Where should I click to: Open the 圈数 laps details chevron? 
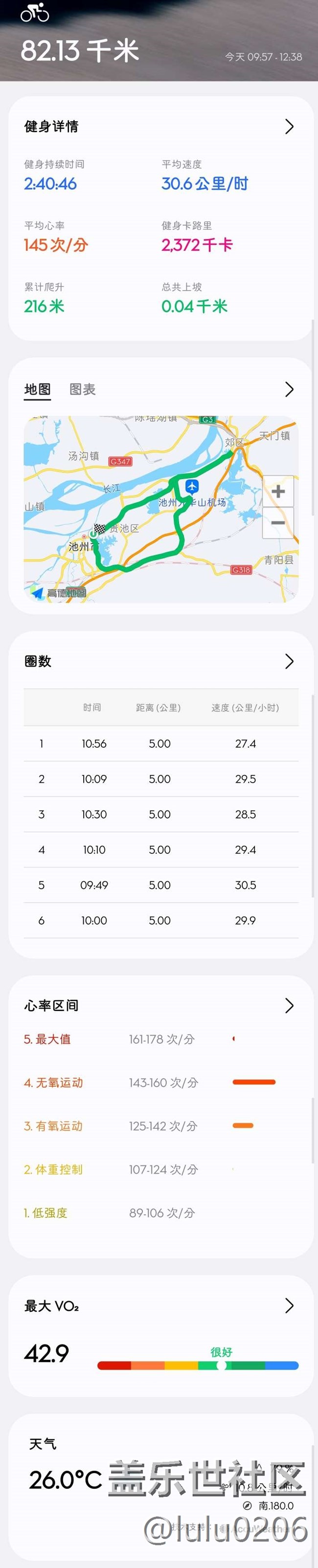pos(289,662)
